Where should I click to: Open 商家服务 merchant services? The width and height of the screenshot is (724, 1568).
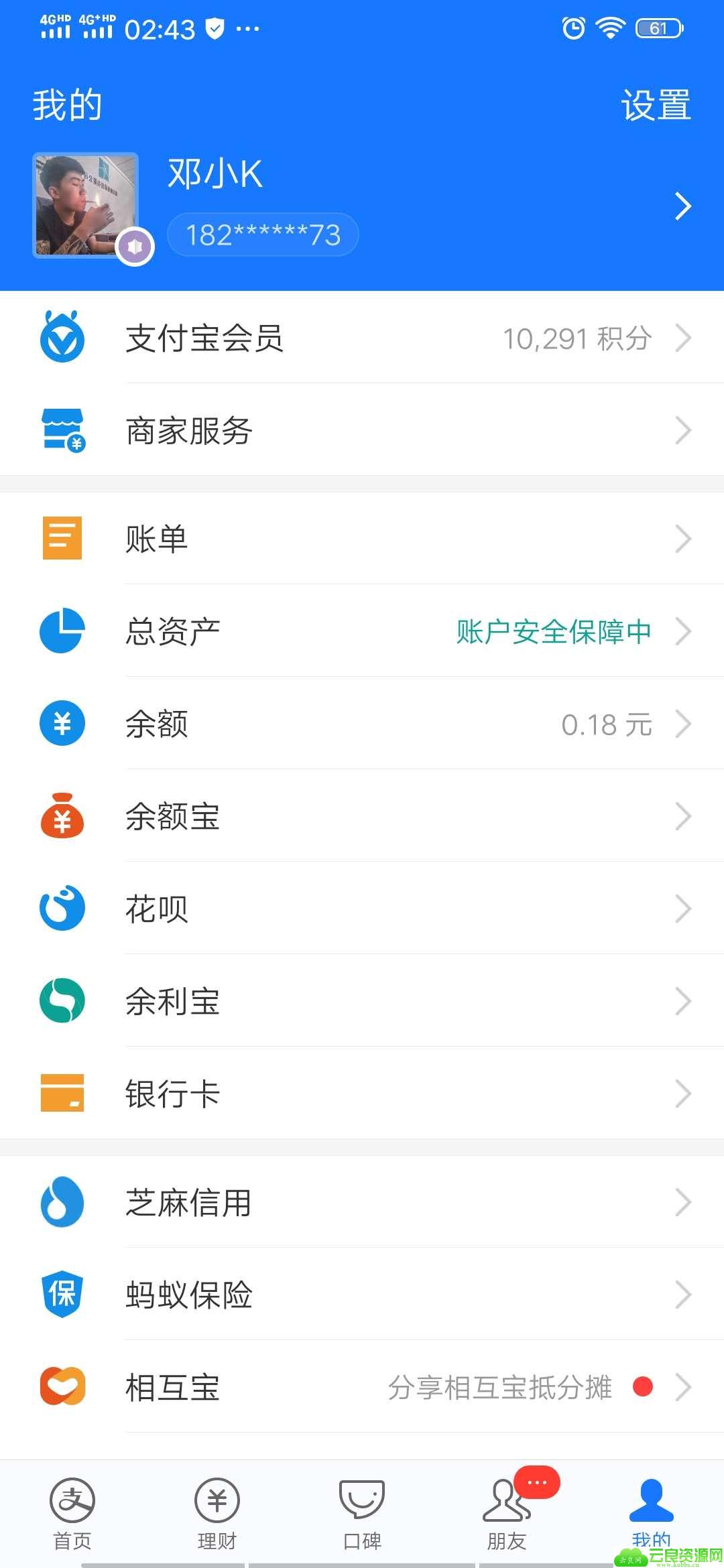[362, 430]
